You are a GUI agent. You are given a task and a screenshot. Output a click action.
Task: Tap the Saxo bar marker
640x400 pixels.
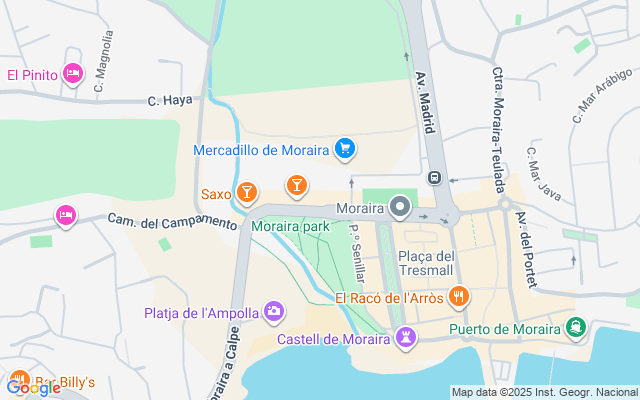[x=247, y=192]
